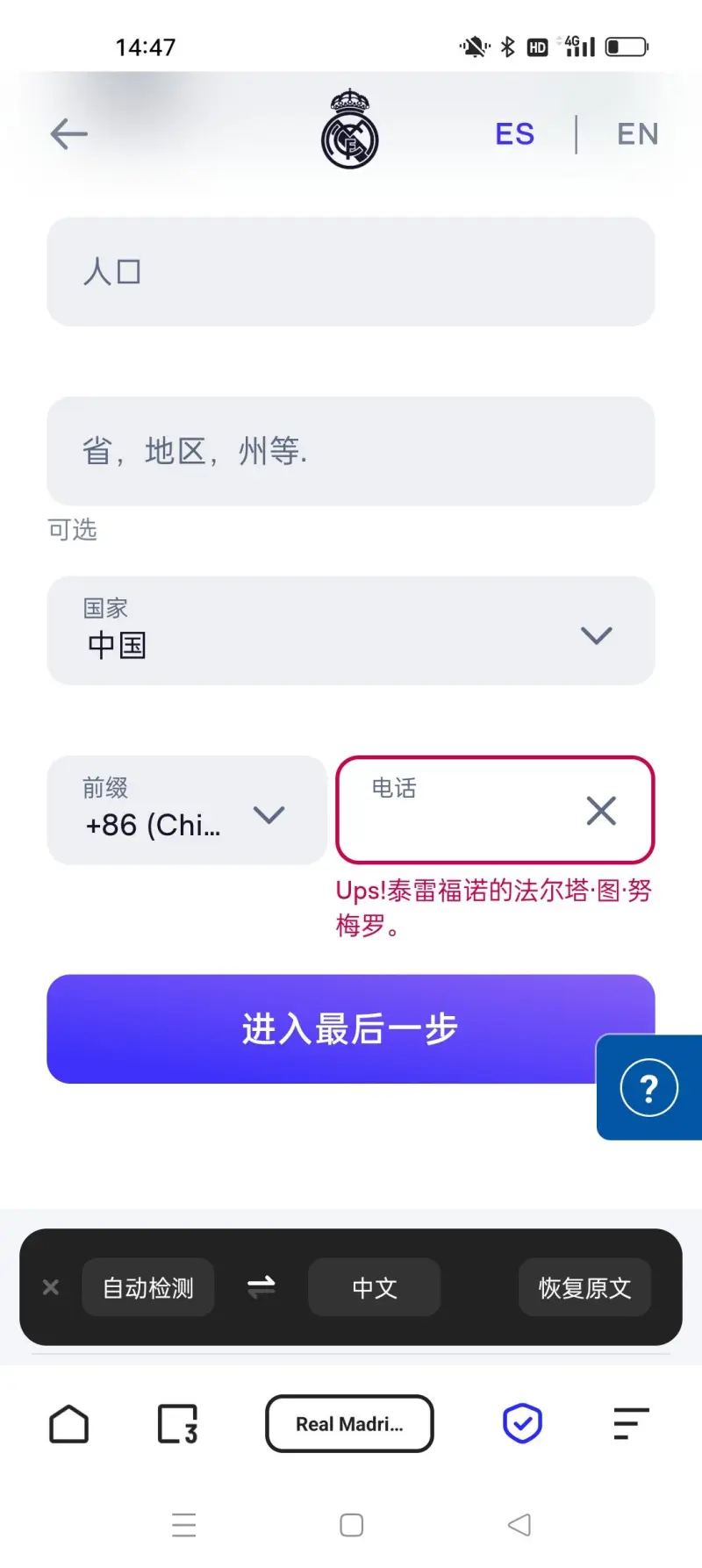Switch page language to EN

[x=637, y=134]
